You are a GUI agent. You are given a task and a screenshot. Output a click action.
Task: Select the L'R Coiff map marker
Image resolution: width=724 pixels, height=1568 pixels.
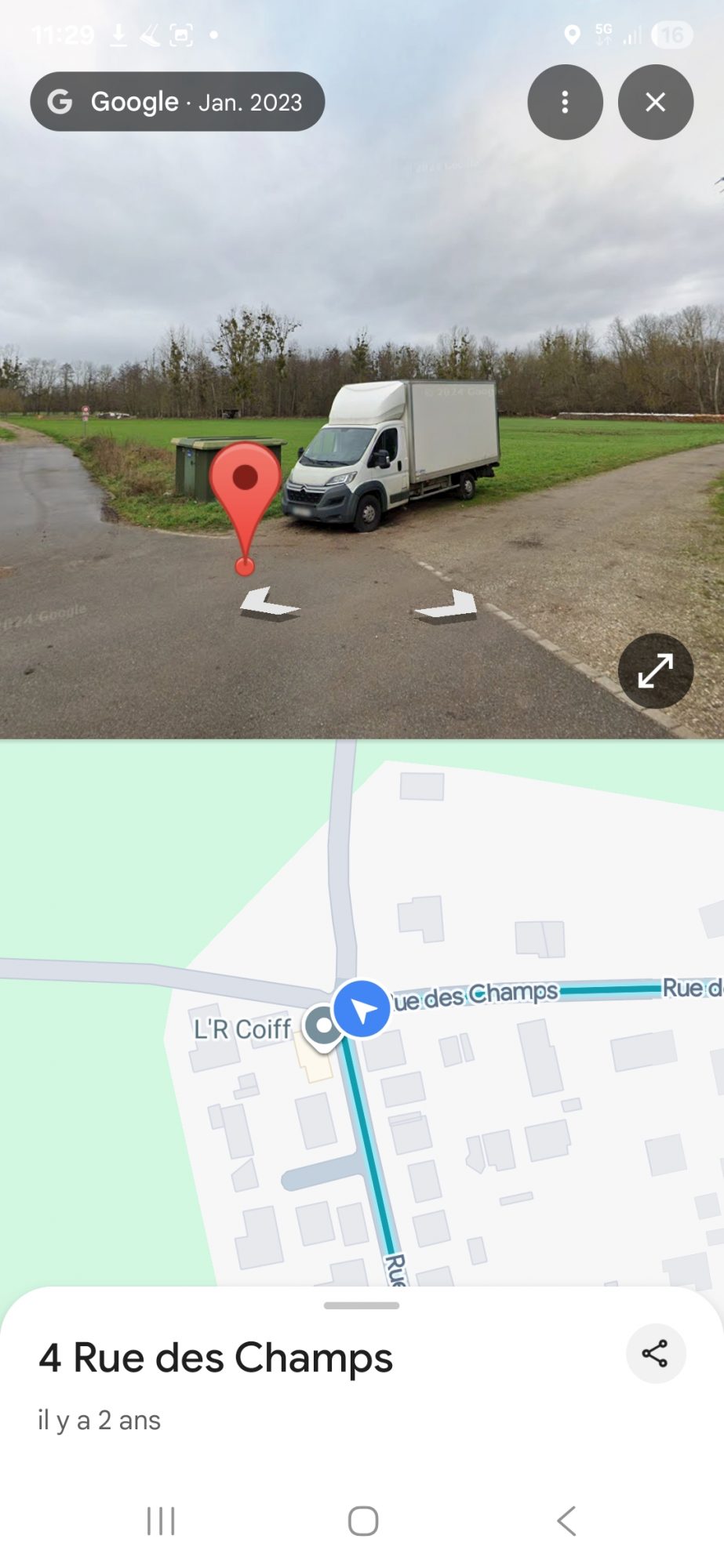click(322, 1025)
